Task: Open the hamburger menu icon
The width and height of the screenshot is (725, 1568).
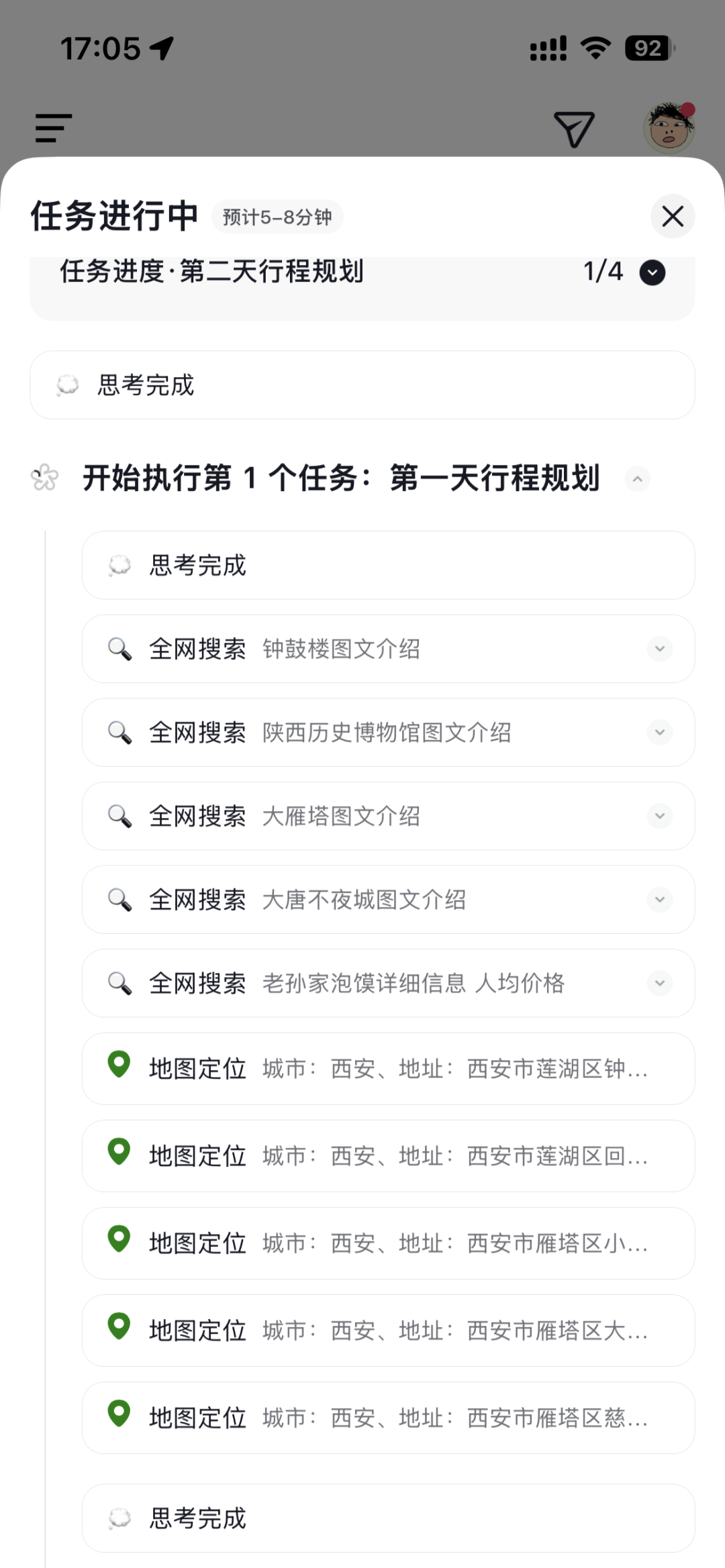Action: coord(52,129)
